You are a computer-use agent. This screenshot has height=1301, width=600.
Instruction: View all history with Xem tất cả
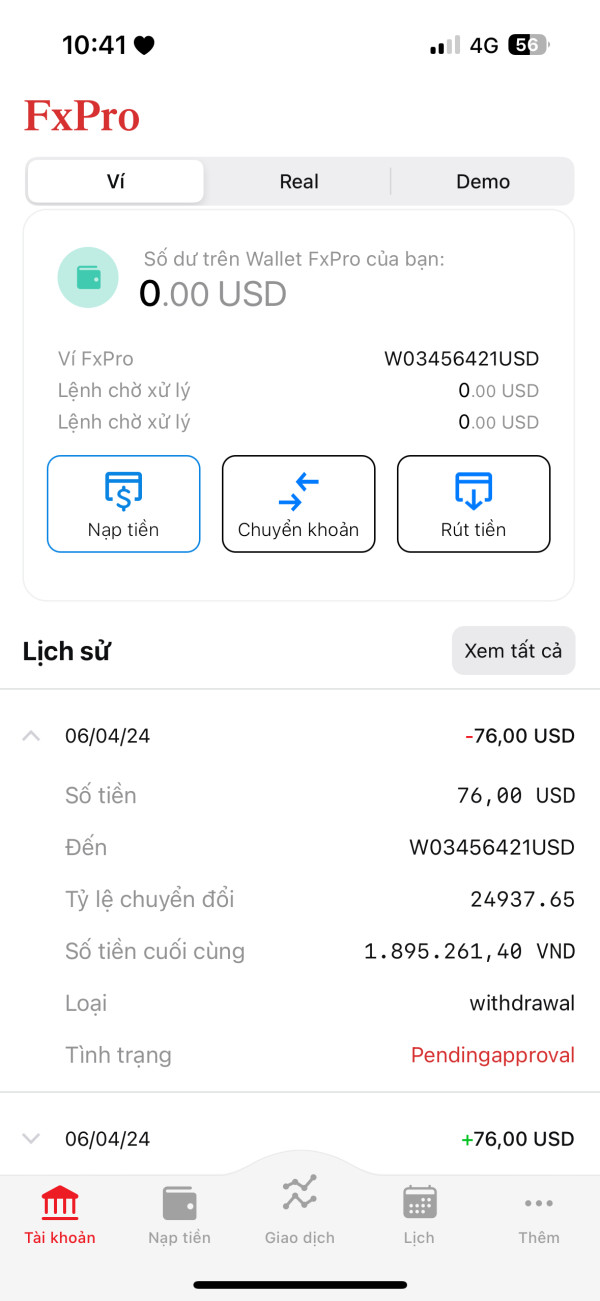coord(513,651)
